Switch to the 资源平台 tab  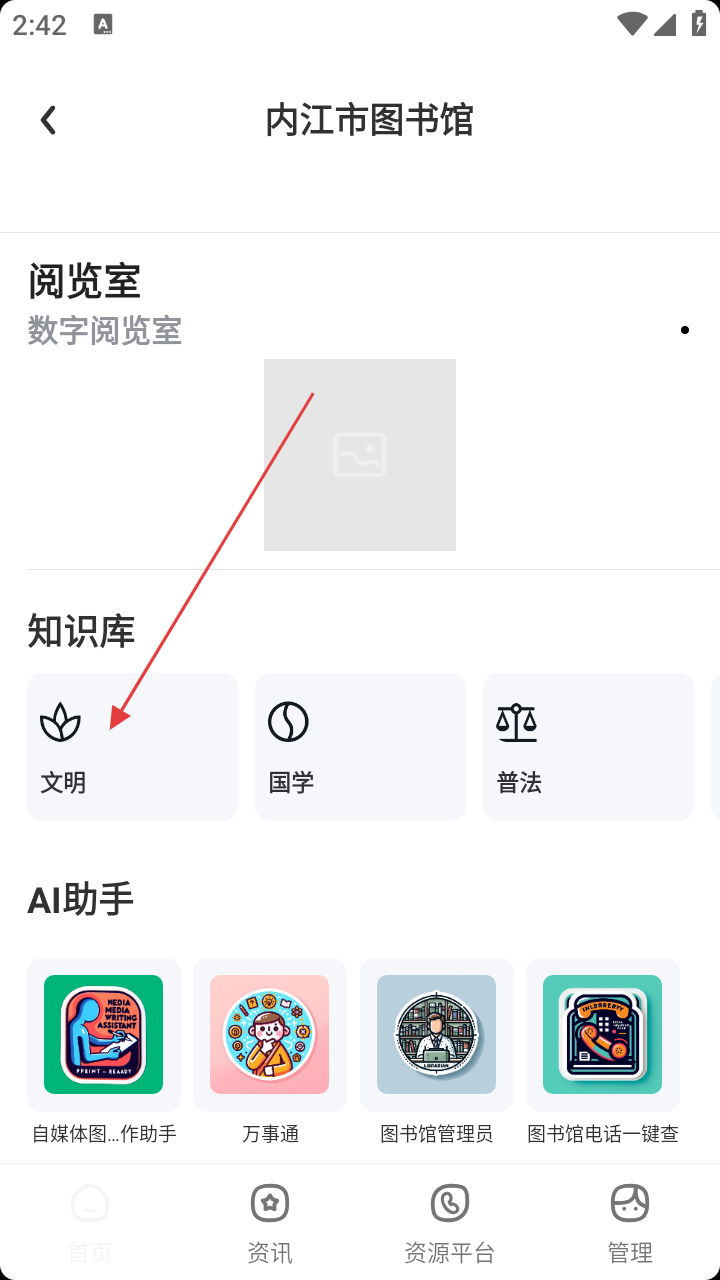coord(450,1224)
